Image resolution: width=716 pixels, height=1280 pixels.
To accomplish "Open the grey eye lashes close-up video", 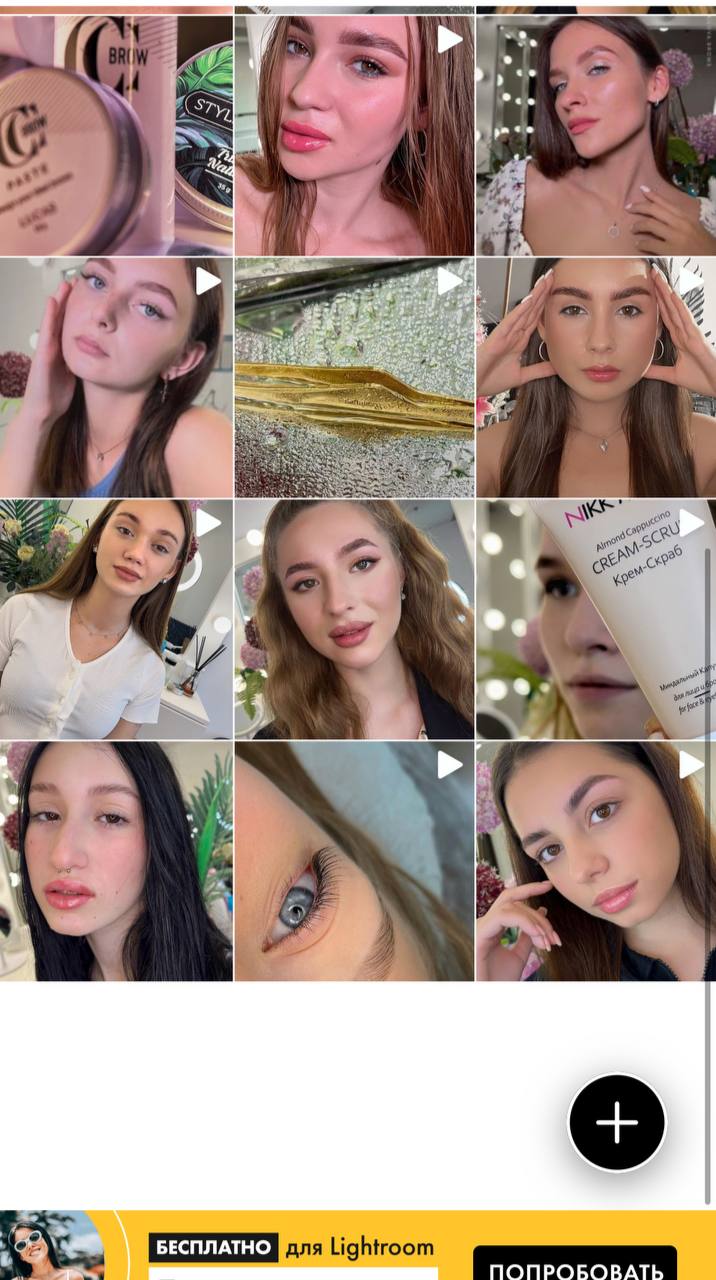I will 354,861.
